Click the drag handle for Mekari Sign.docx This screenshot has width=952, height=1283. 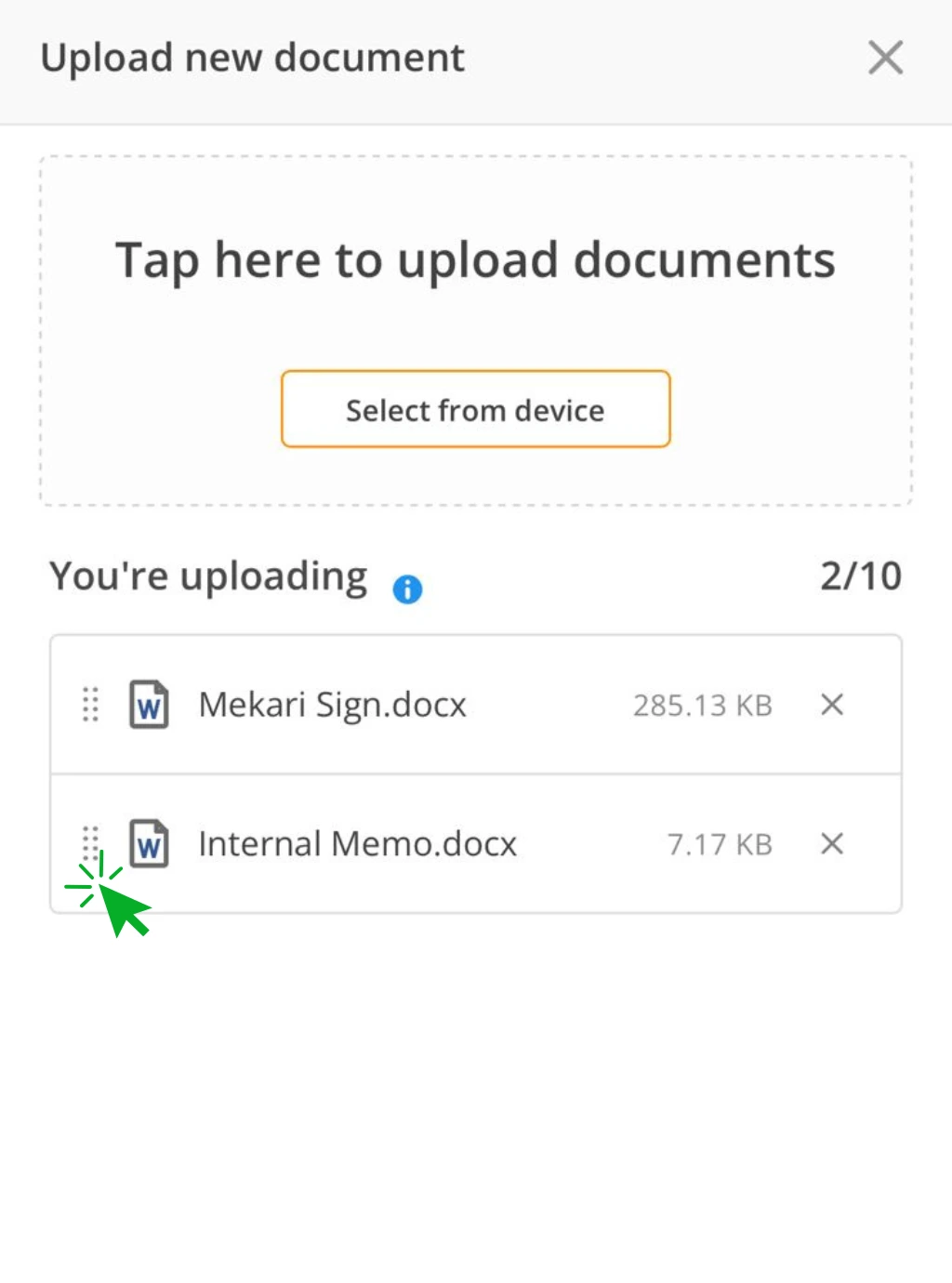click(90, 705)
